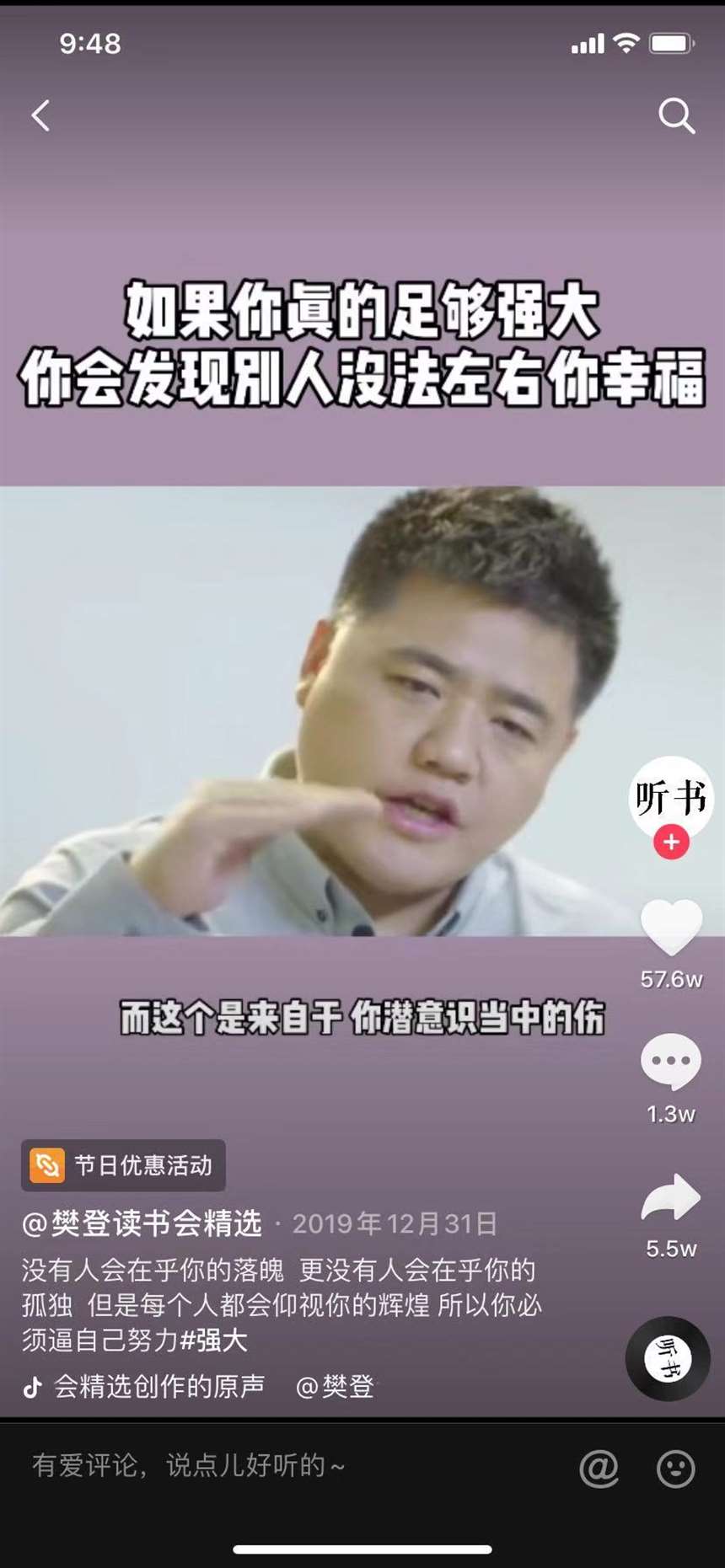The height and width of the screenshot is (1568, 725).
Task: Open the comments via the comment bubble icon
Action: pyautogui.click(x=669, y=1062)
